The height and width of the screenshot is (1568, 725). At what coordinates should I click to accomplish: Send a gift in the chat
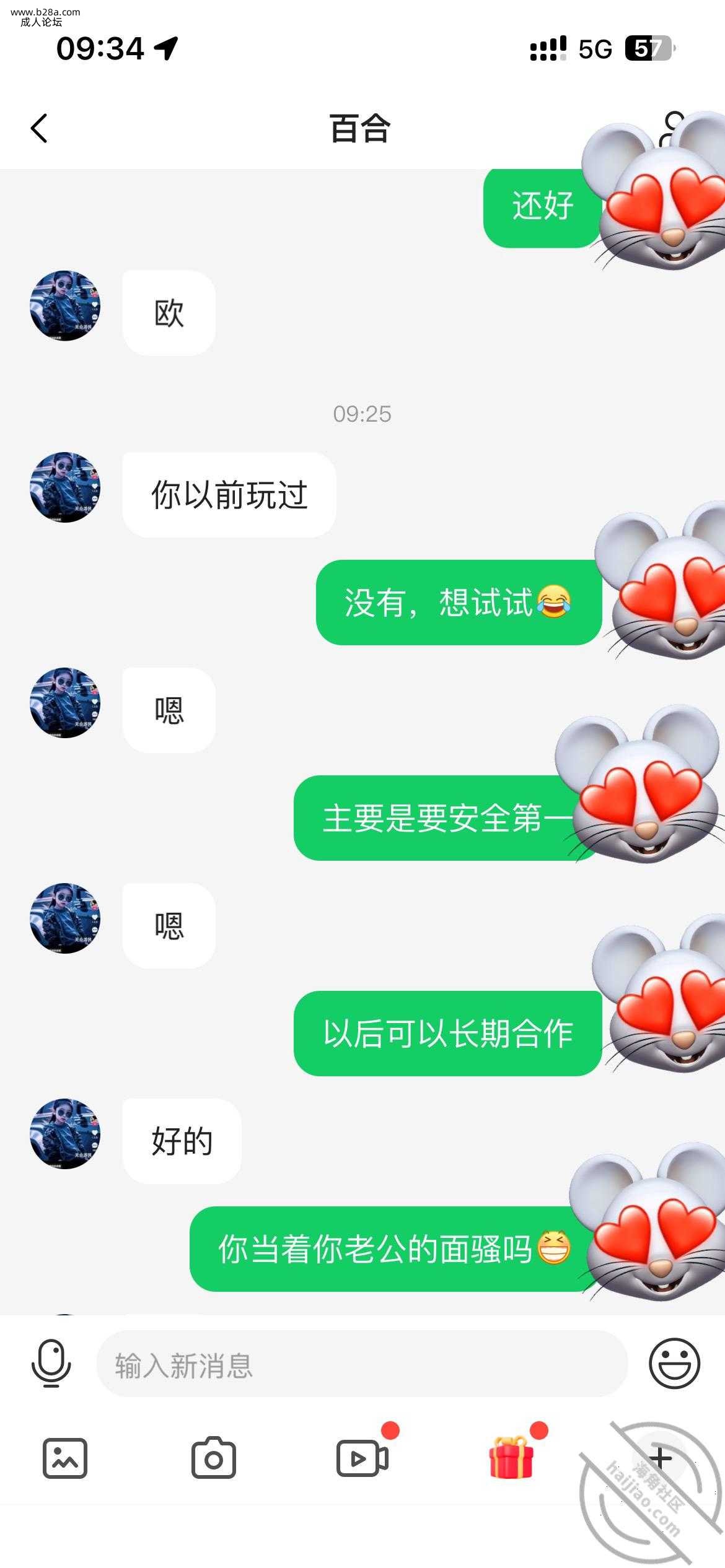[511, 1458]
